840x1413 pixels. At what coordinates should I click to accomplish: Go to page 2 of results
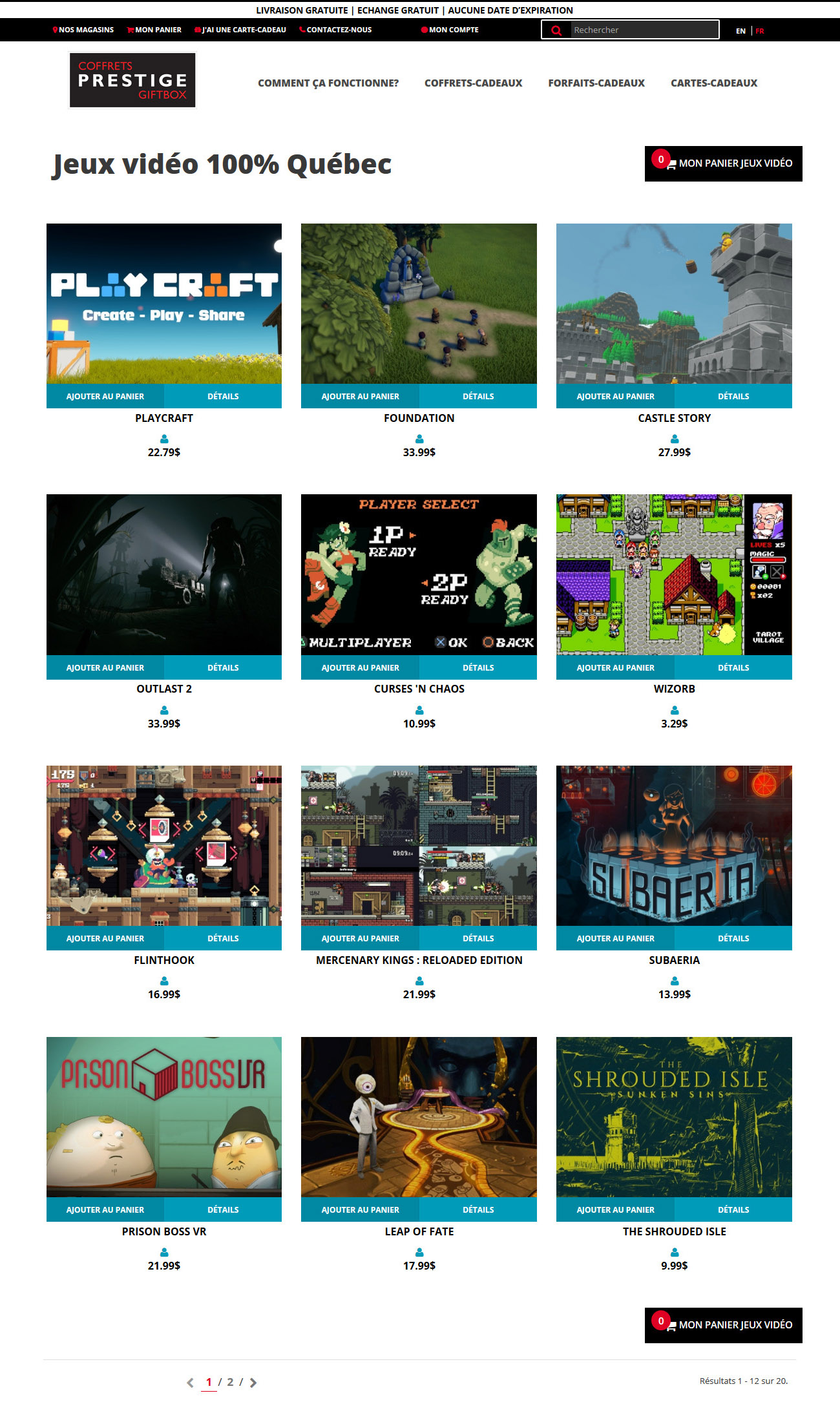click(230, 1382)
